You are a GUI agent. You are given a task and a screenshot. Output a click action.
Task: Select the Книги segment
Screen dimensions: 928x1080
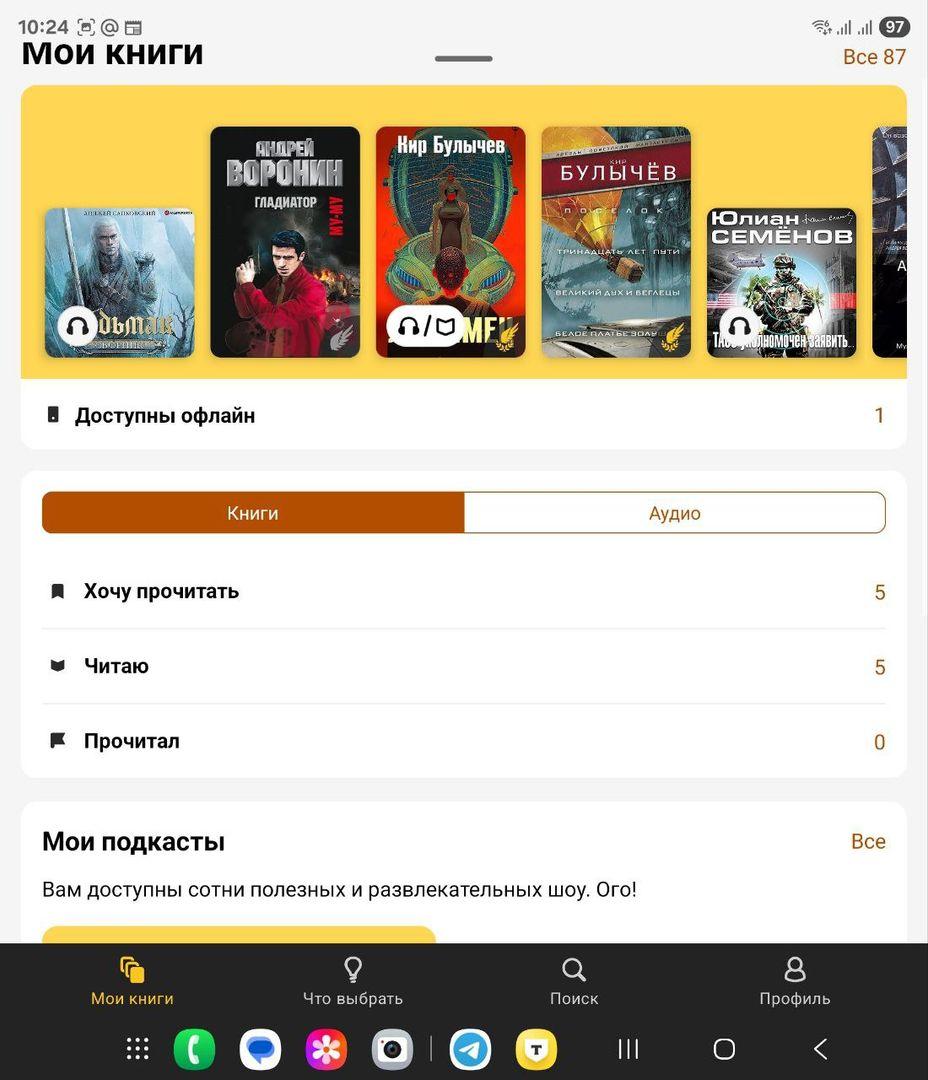[x=253, y=513]
